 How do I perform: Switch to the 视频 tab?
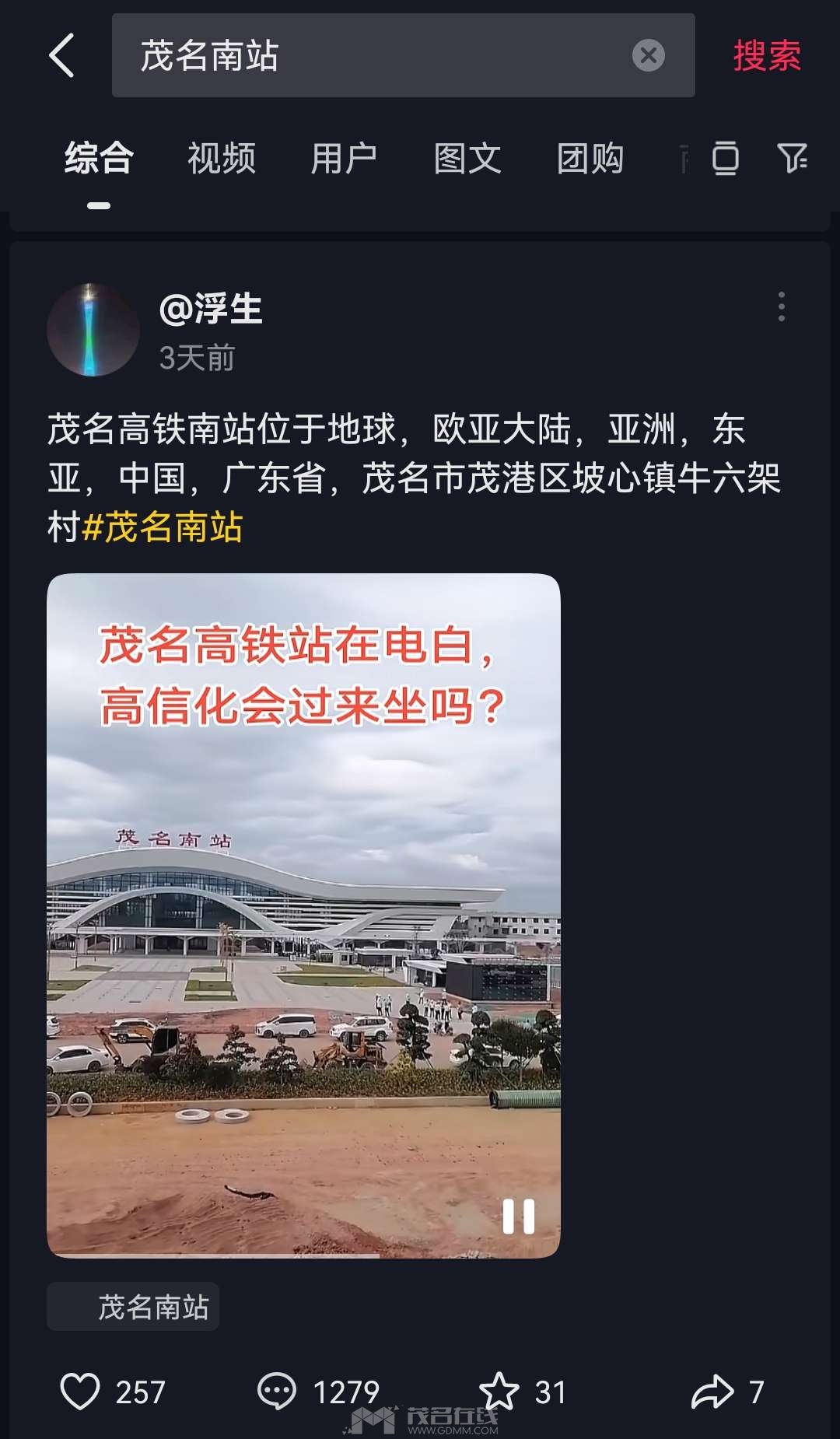(x=222, y=159)
